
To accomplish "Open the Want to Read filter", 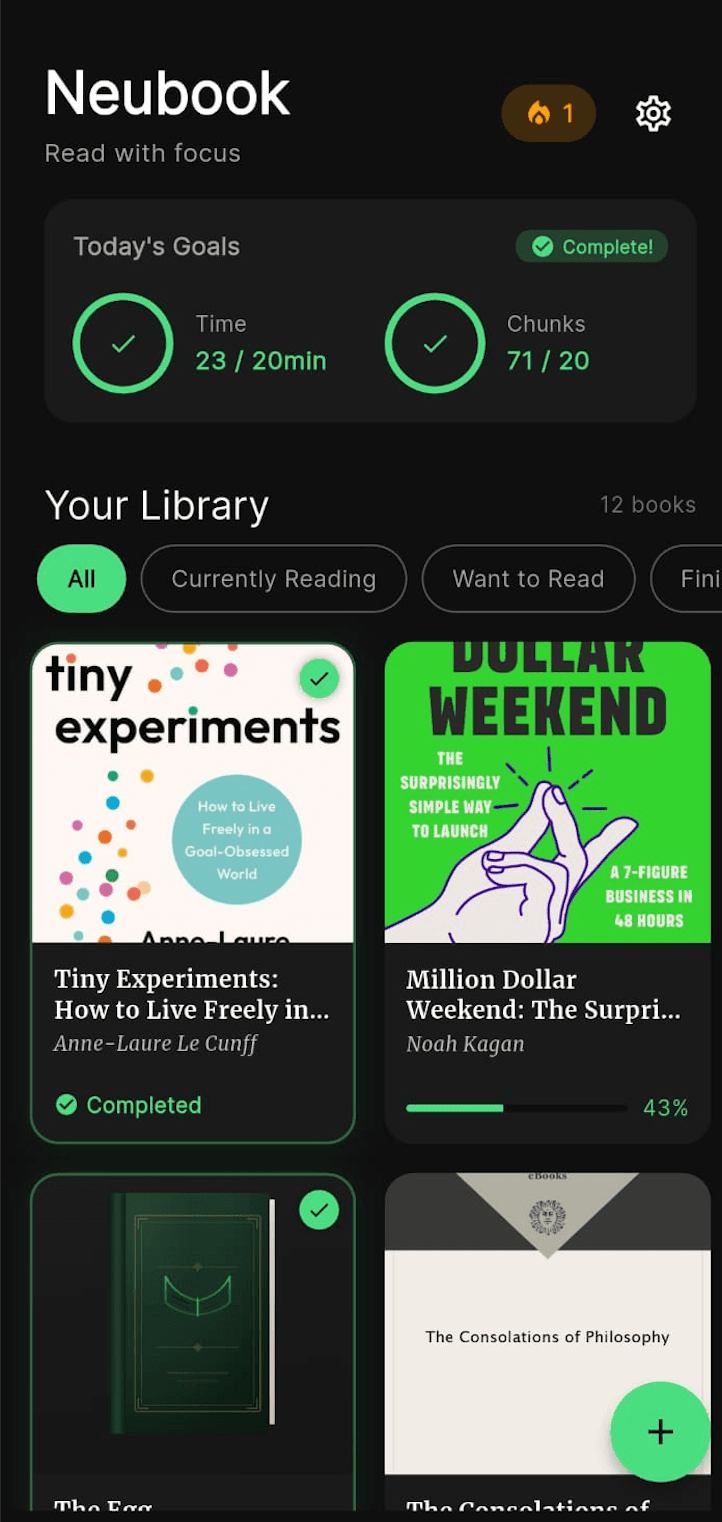I will click(x=528, y=578).
